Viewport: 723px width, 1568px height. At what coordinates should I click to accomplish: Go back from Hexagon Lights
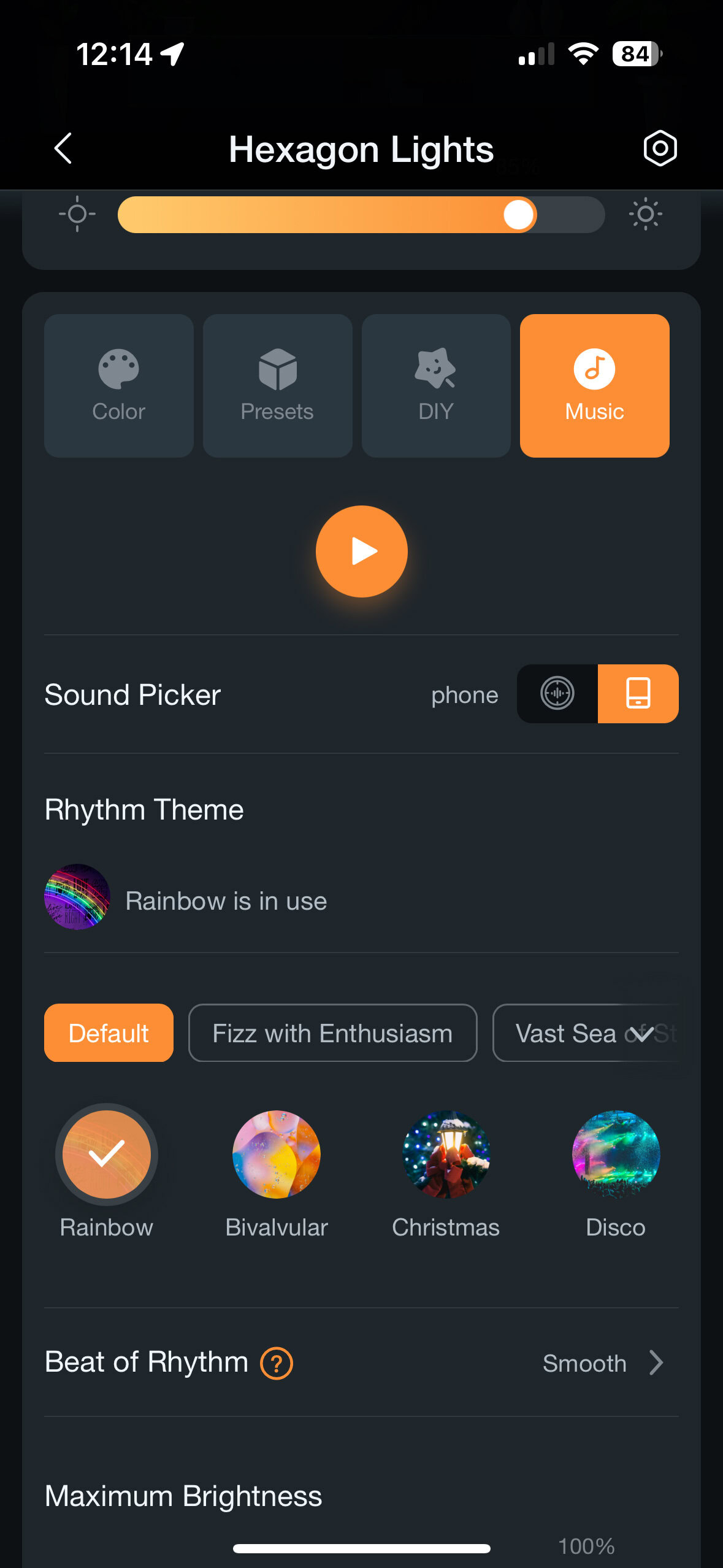[63, 148]
